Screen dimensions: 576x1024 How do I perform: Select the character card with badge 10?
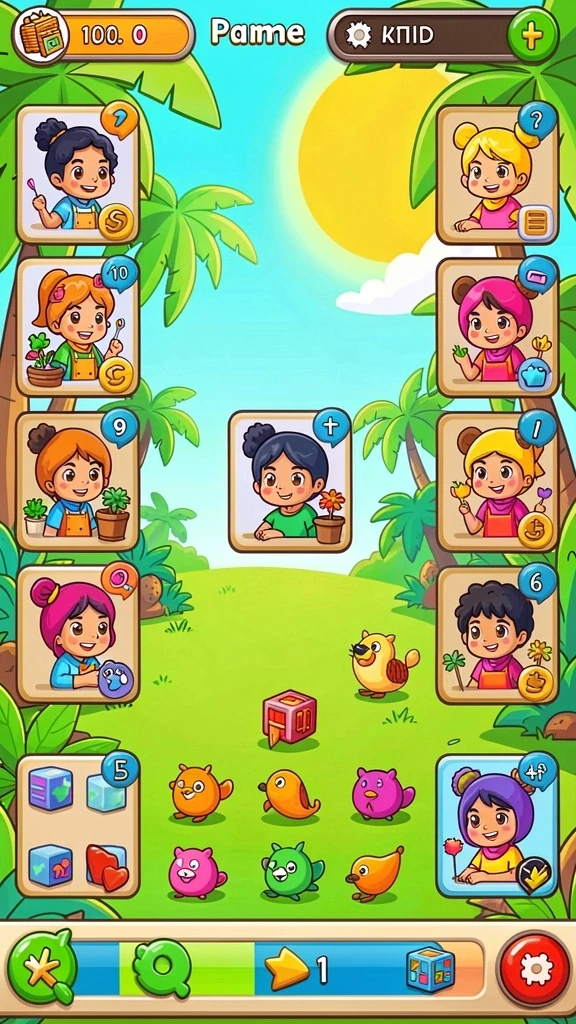[x=77, y=327]
